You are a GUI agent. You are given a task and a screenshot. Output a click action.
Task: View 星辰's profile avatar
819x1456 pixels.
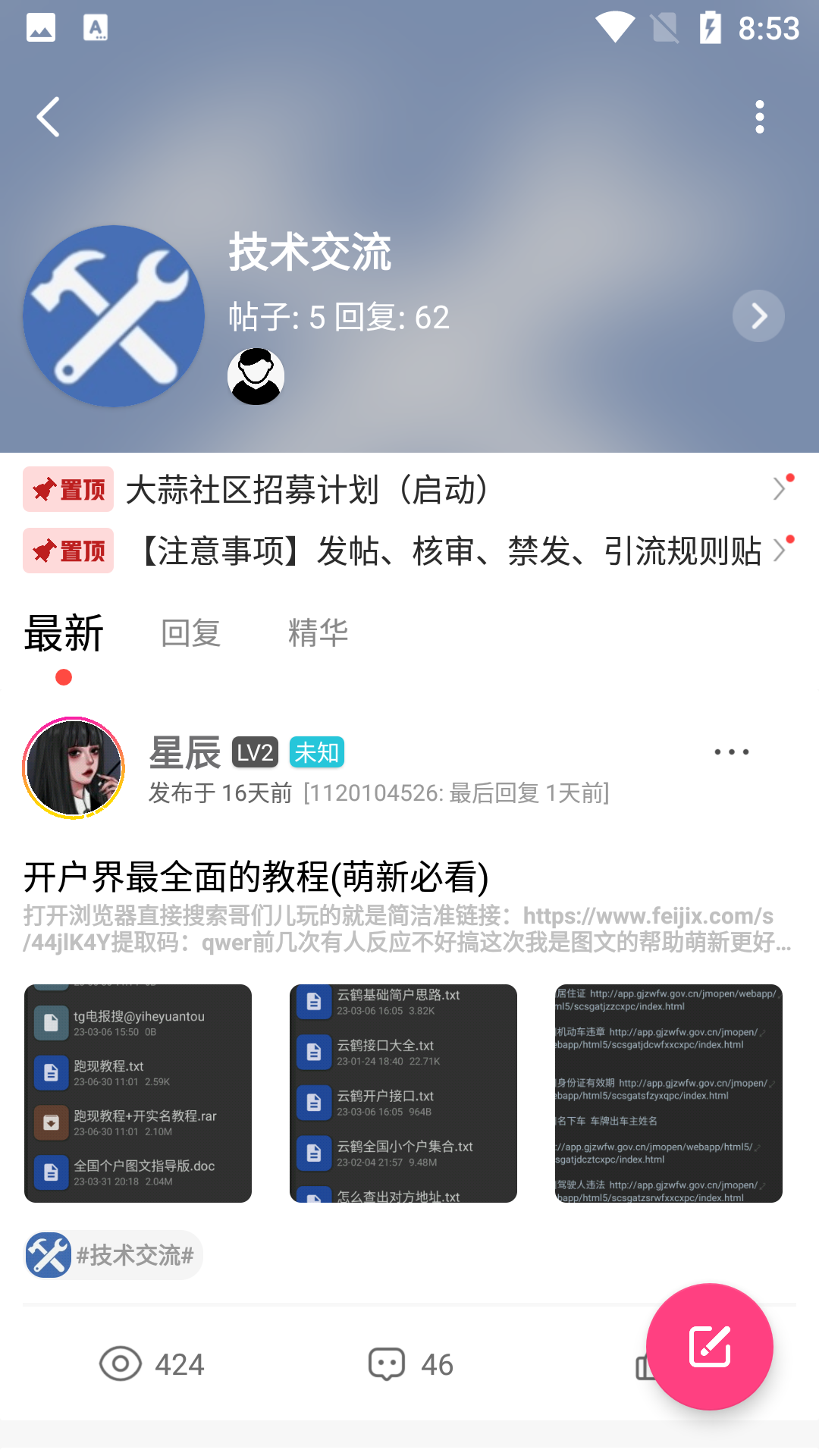click(74, 768)
